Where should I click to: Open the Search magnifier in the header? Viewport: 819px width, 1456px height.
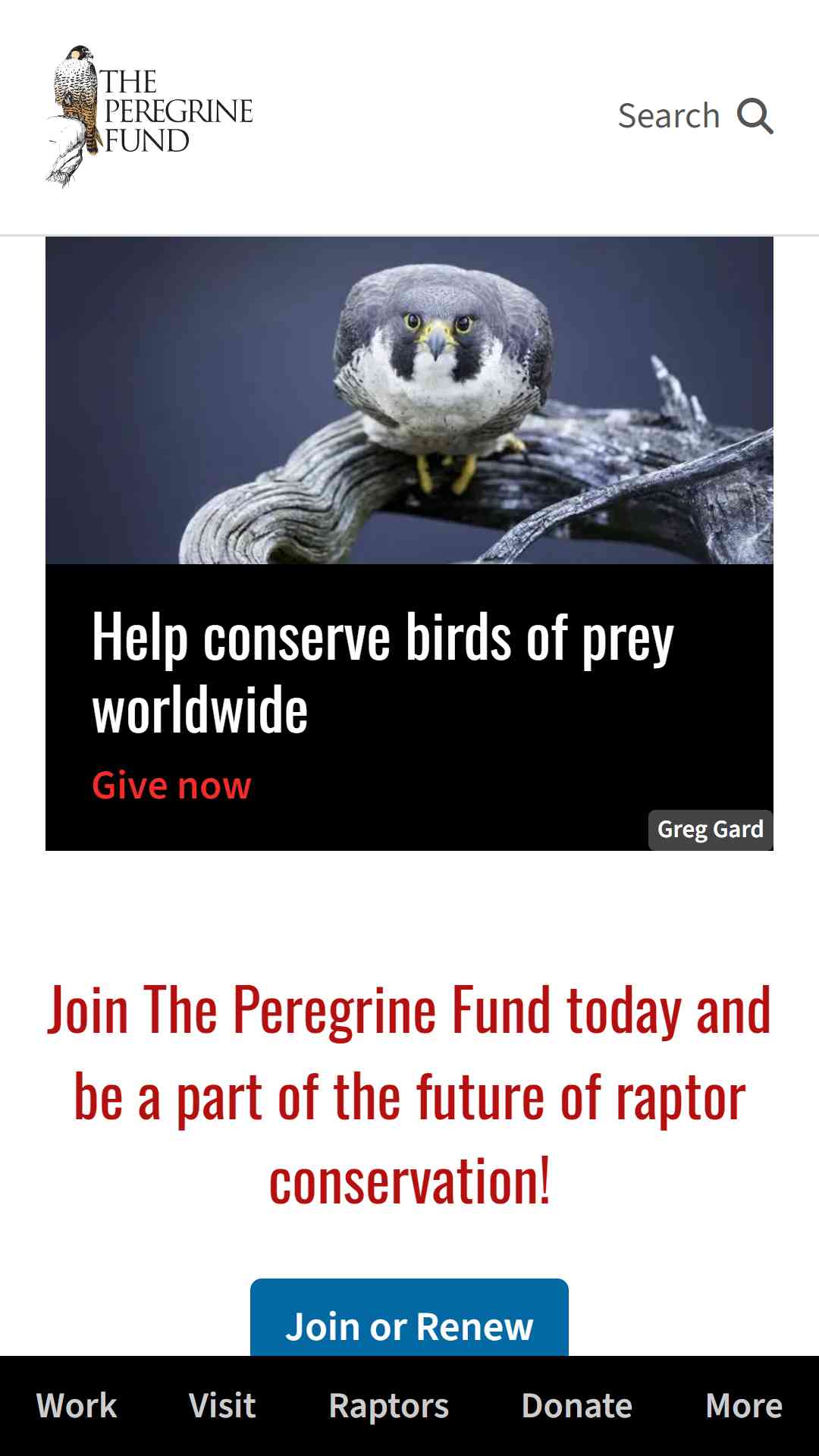[755, 116]
